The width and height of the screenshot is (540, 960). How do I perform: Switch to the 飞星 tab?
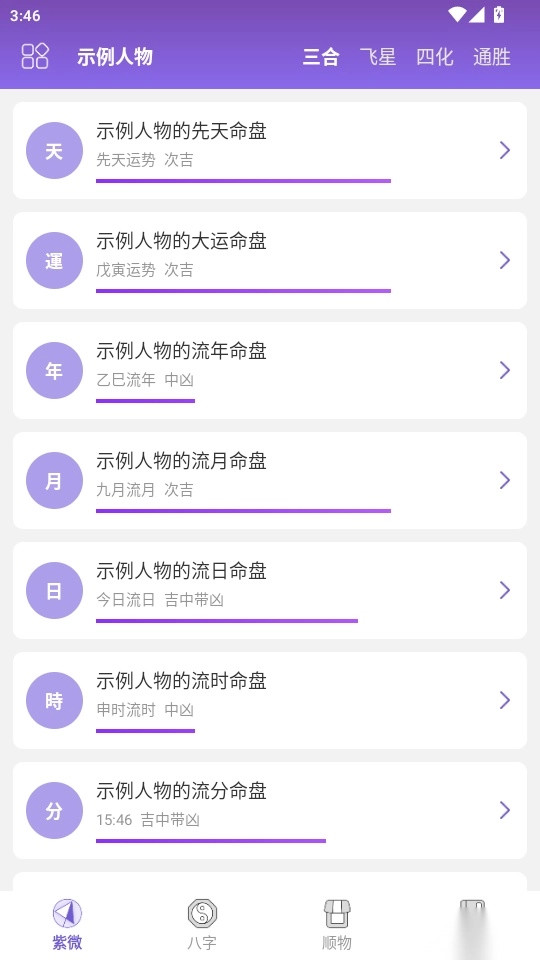(378, 57)
